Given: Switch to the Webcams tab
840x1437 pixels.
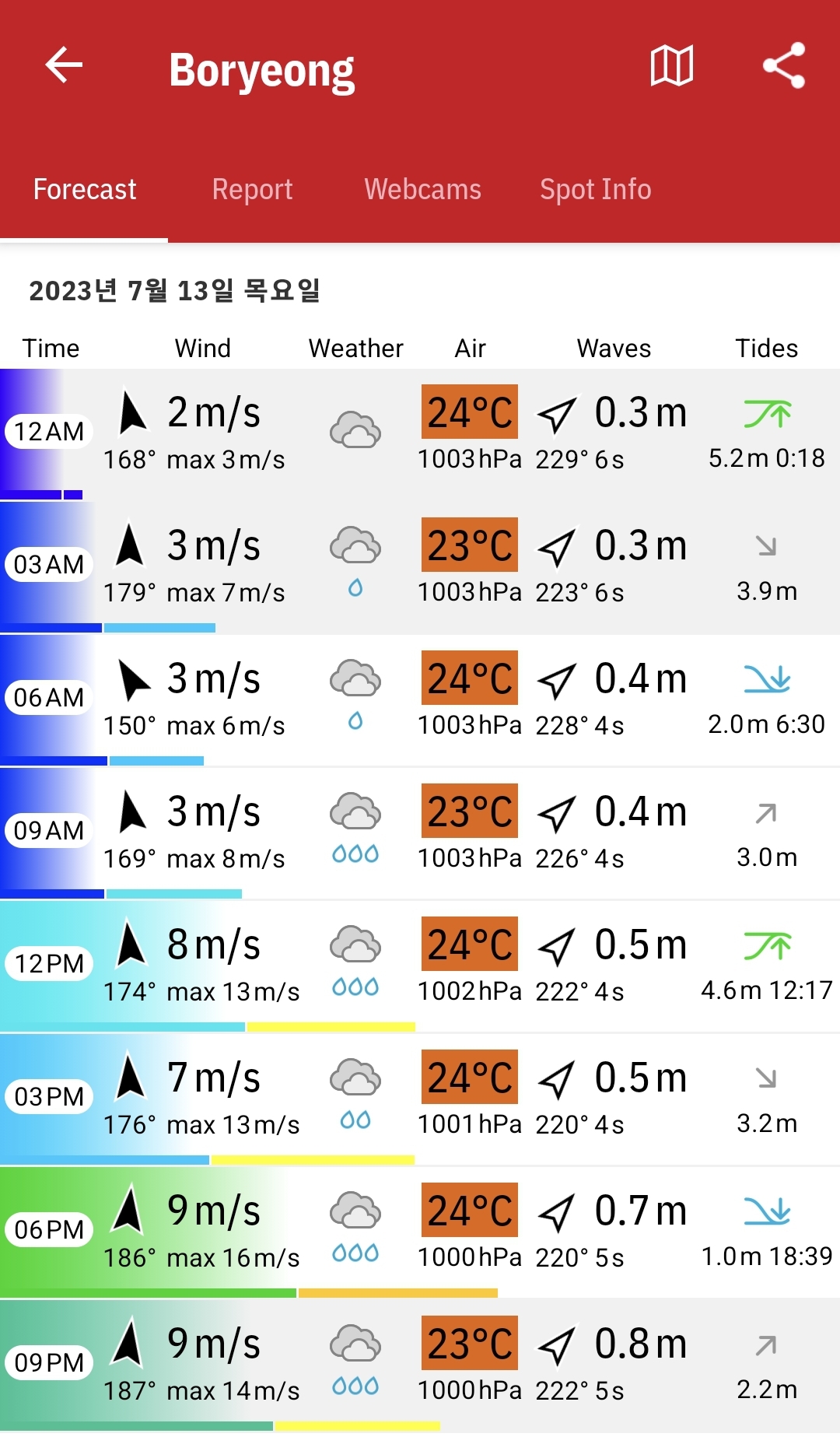Looking at the screenshot, I should 422,189.
